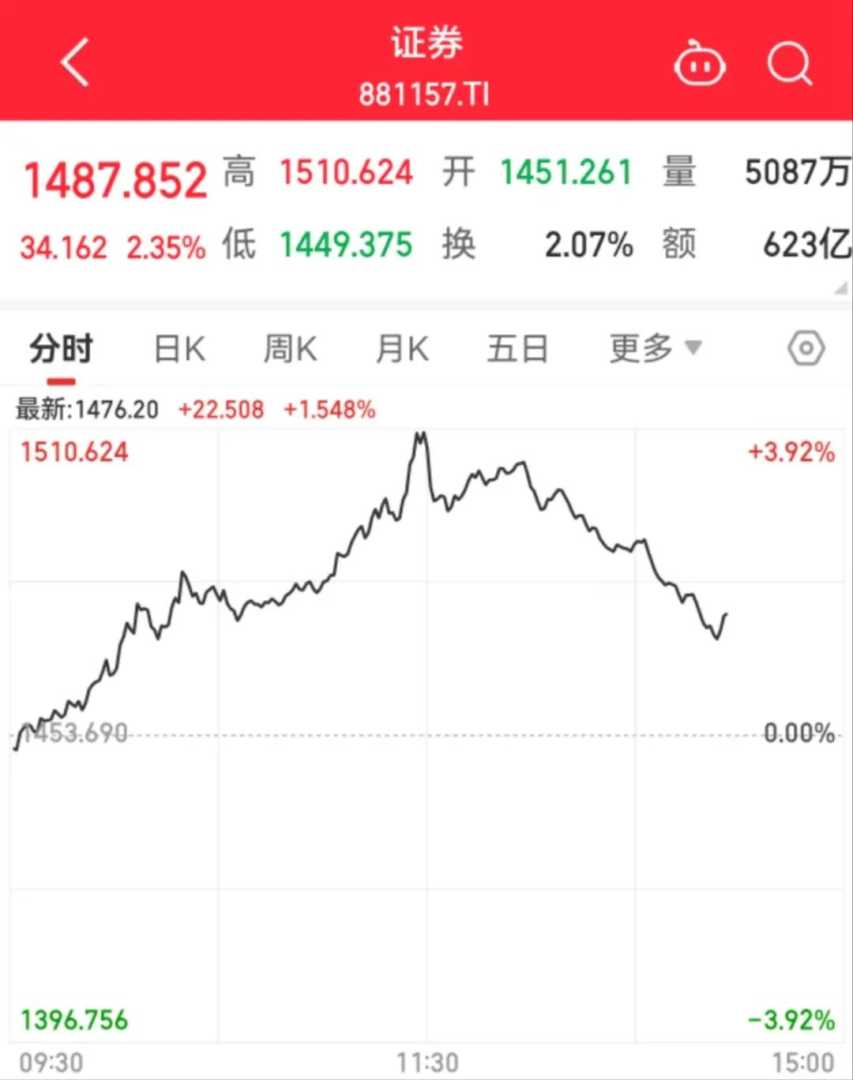Open chart settings hexagon icon

pos(806,349)
